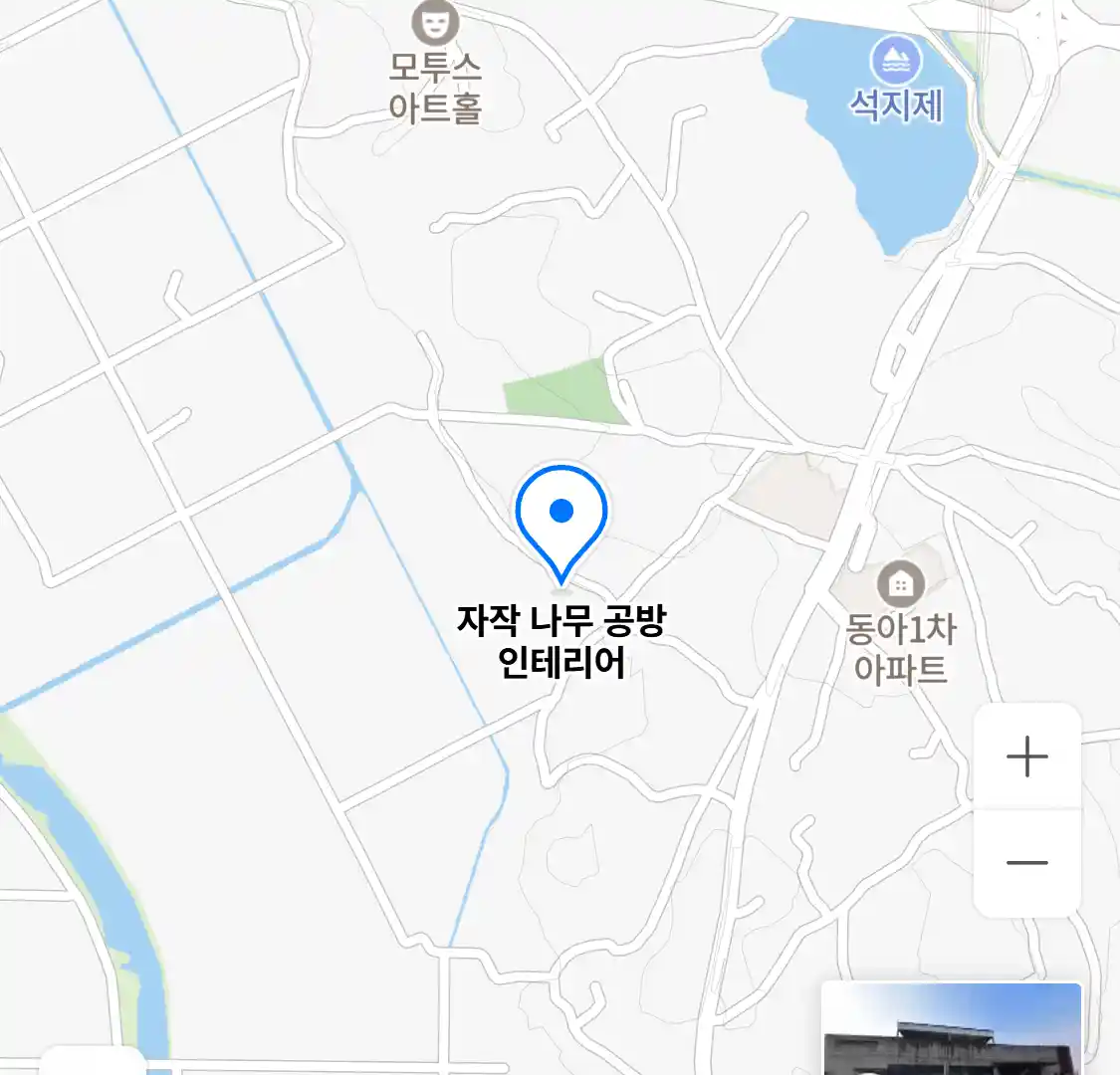
Task: Tap the 자작 나무 공방 인테리어 location pin
Action: pyautogui.click(x=561, y=519)
